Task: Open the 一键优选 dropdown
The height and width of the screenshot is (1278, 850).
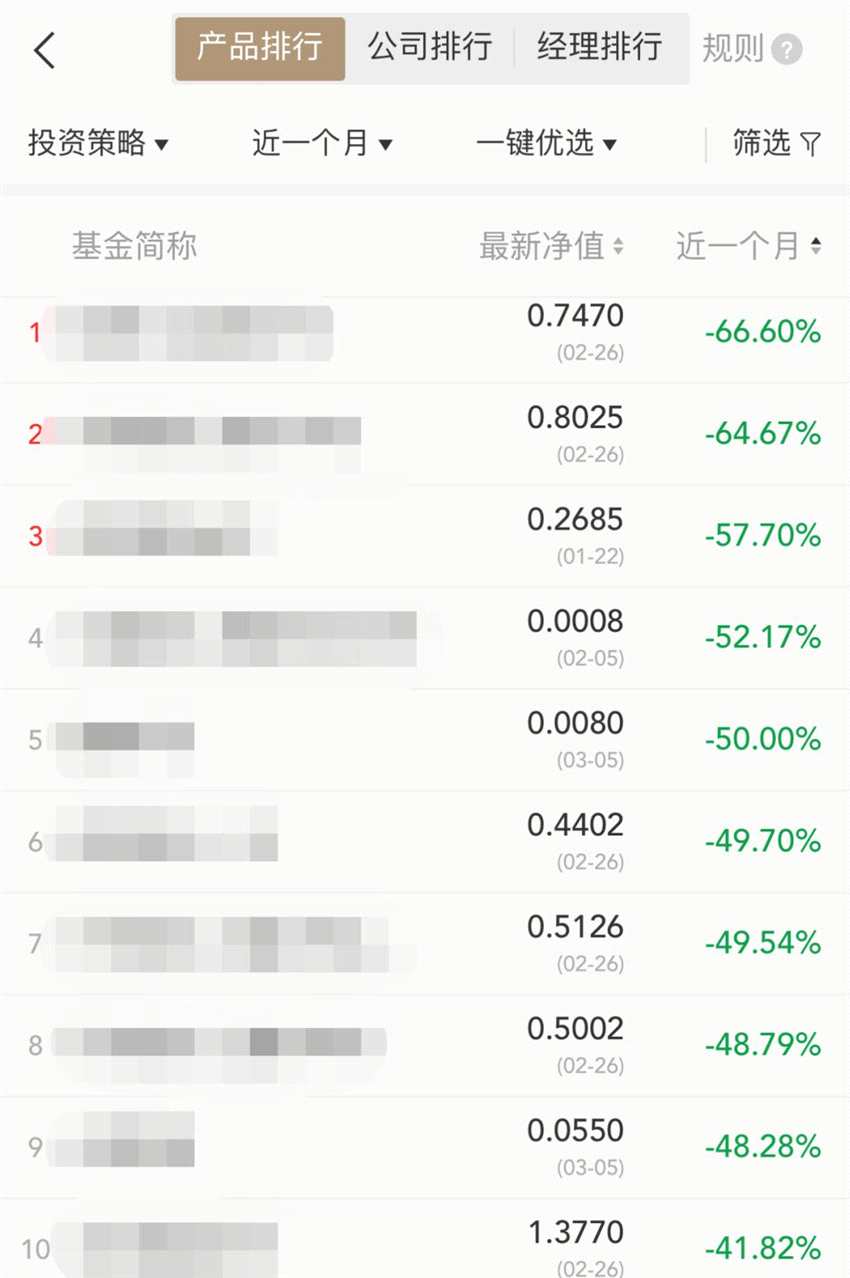Action: click(546, 144)
